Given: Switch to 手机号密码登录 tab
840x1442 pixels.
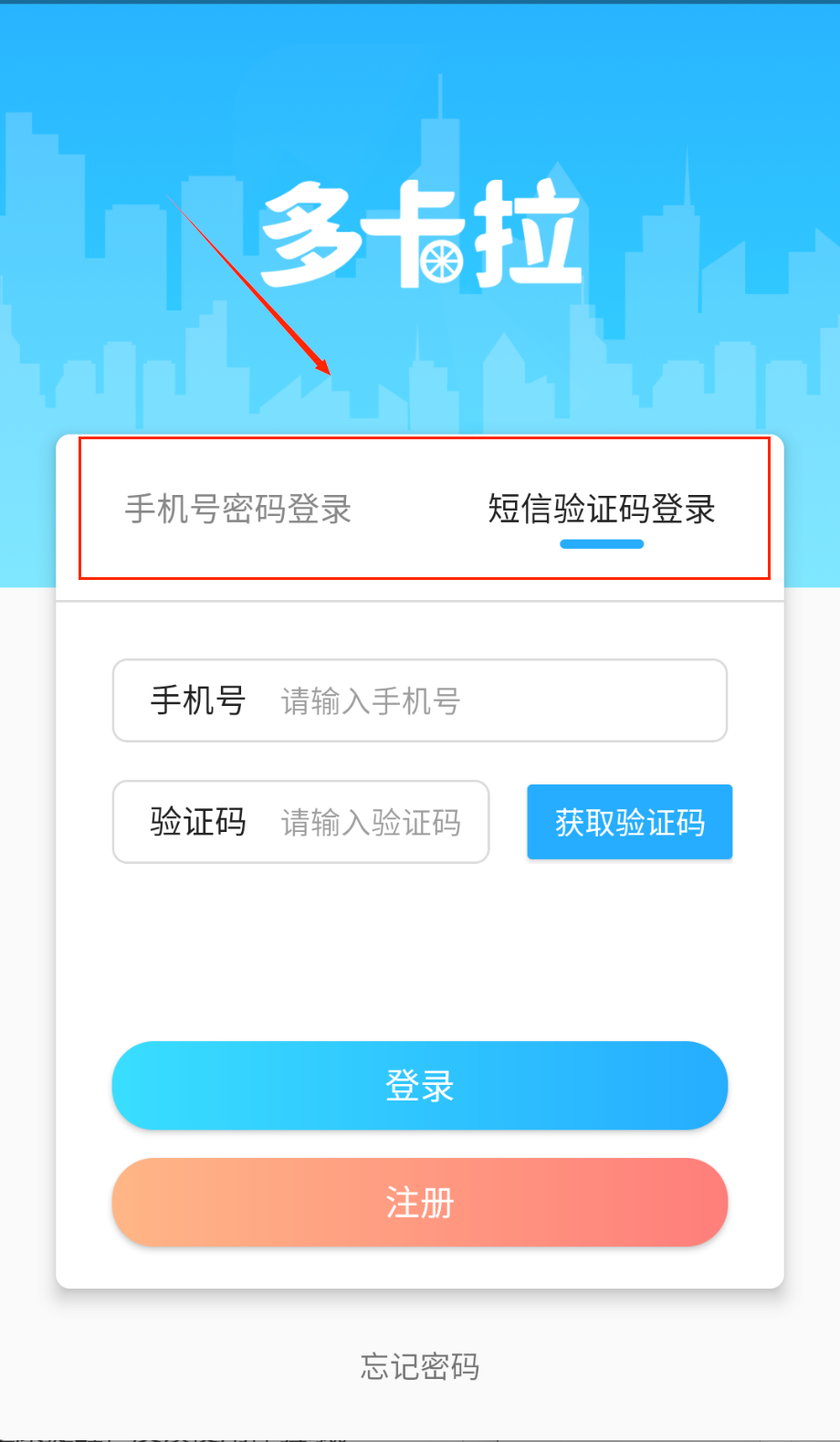Looking at the screenshot, I should (x=238, y=509).
